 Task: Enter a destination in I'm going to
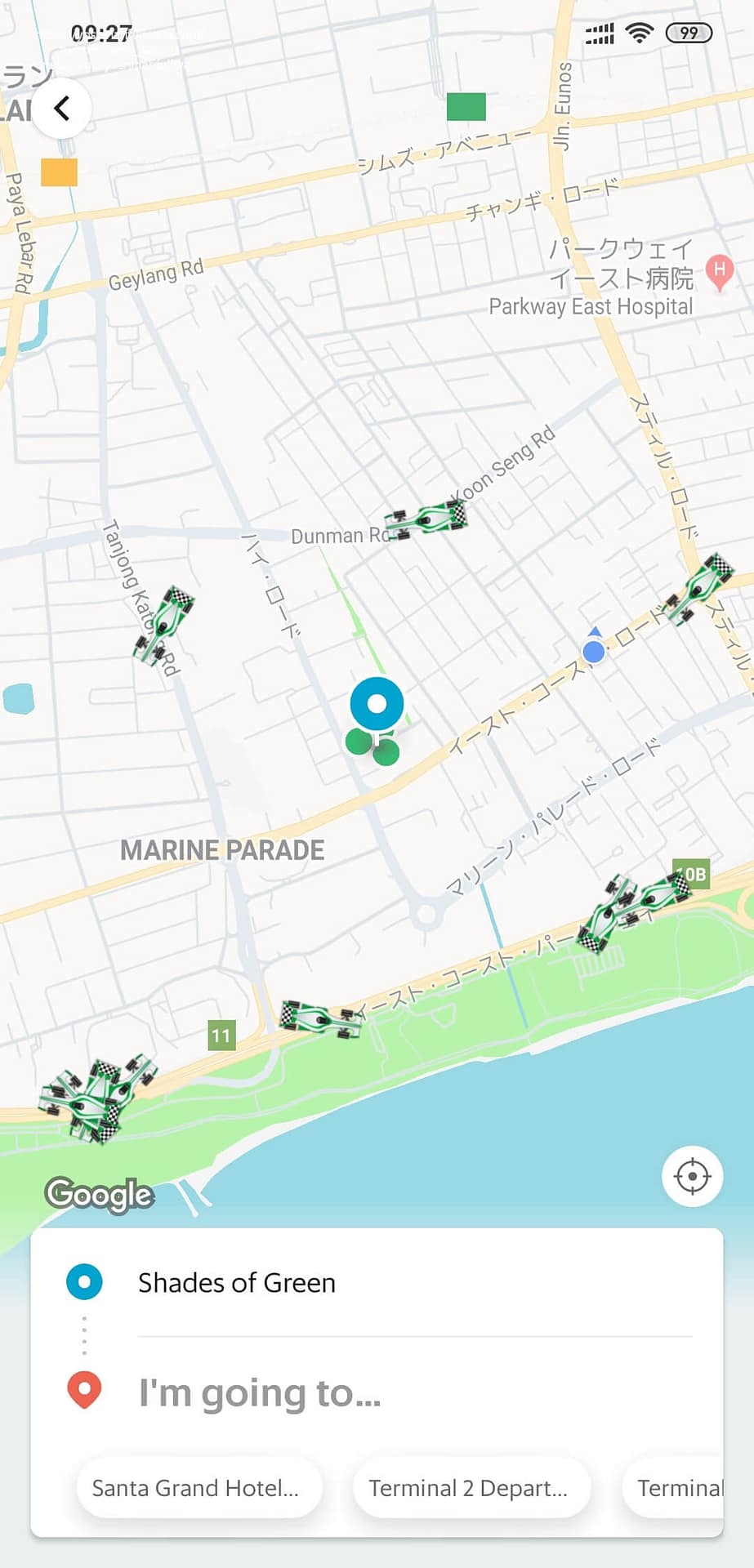(x=260, y=1392)
